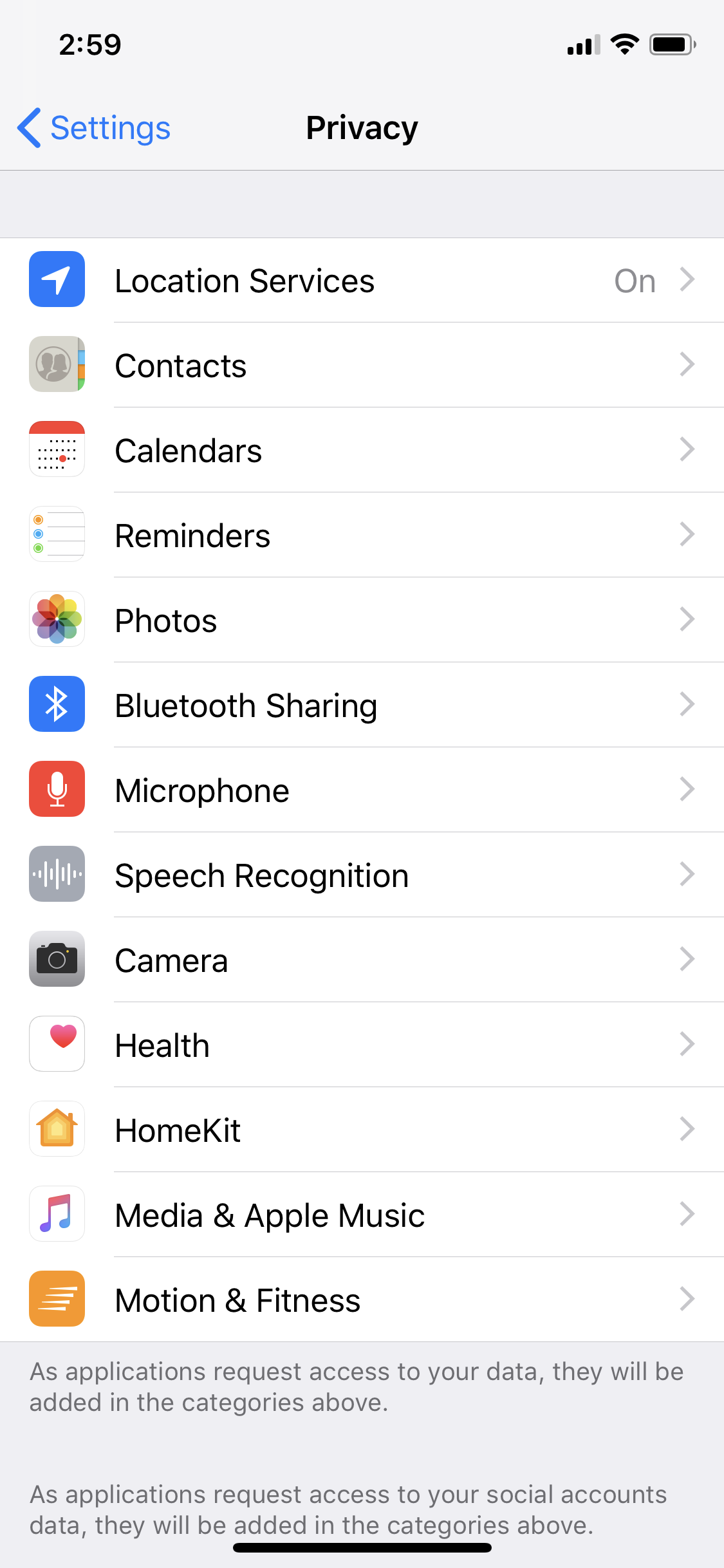Select the Bluetooth Sharing icon

click(57, 704)
